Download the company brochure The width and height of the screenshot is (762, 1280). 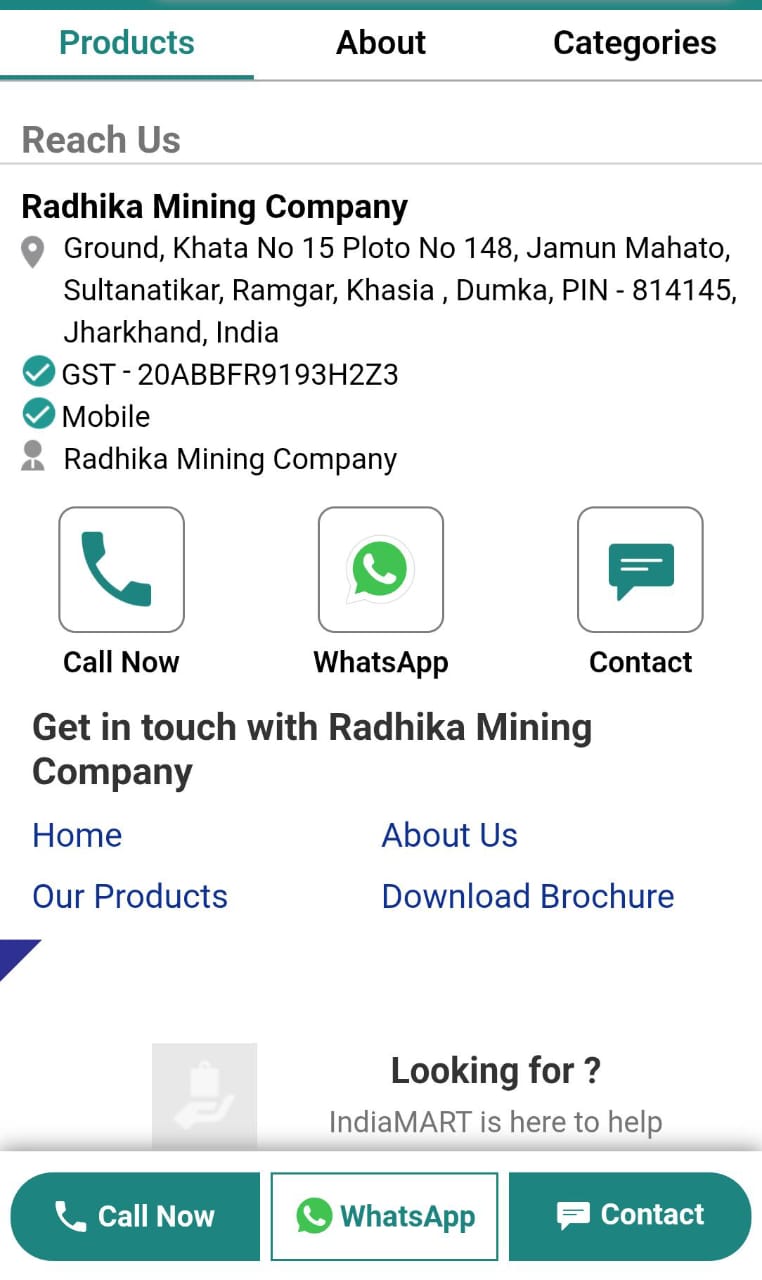tap(528, 896)
